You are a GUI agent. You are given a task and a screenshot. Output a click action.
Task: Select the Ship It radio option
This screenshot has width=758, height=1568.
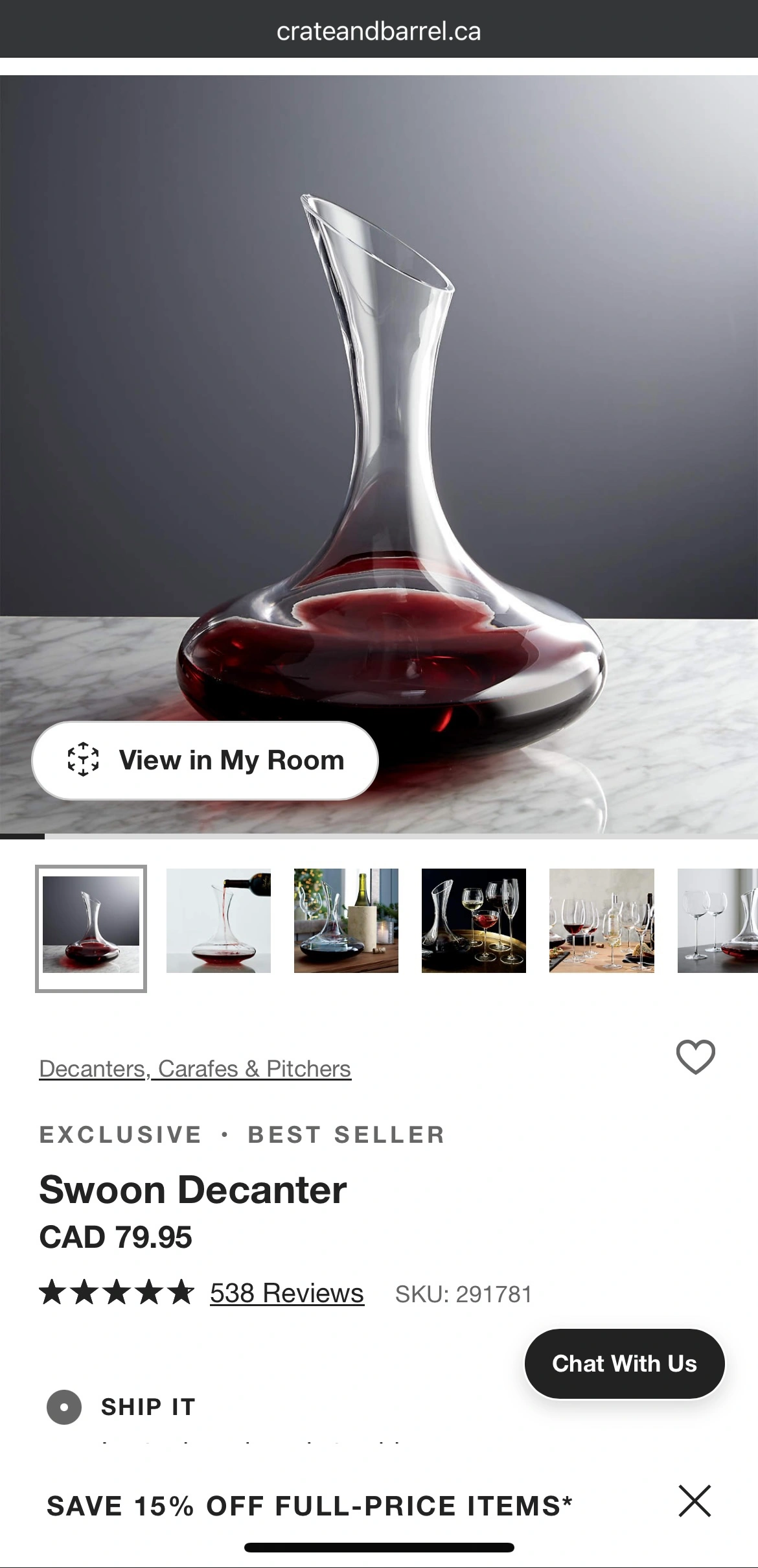pyautogui.click(x=64, y=1407)
